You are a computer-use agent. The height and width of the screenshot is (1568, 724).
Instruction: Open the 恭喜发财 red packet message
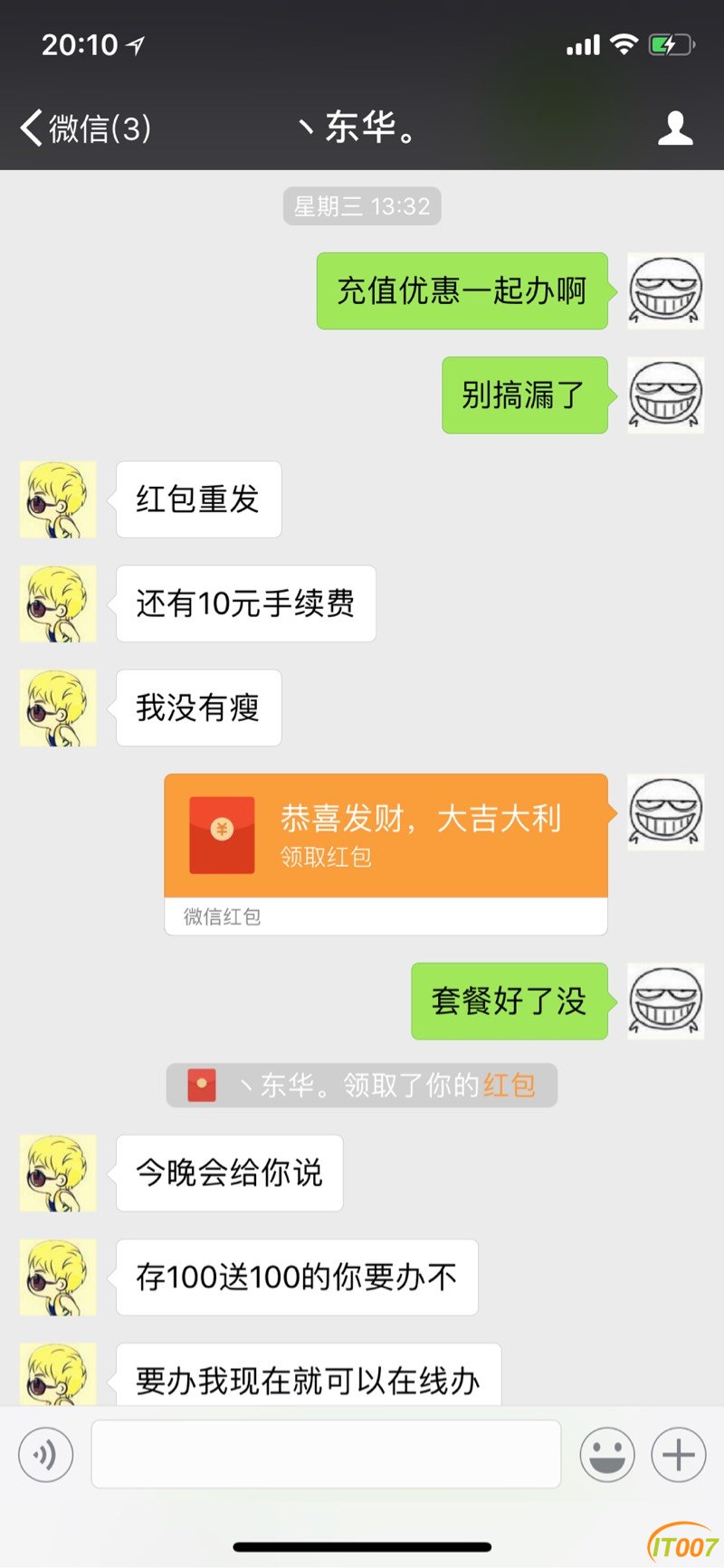coord(386,836)
